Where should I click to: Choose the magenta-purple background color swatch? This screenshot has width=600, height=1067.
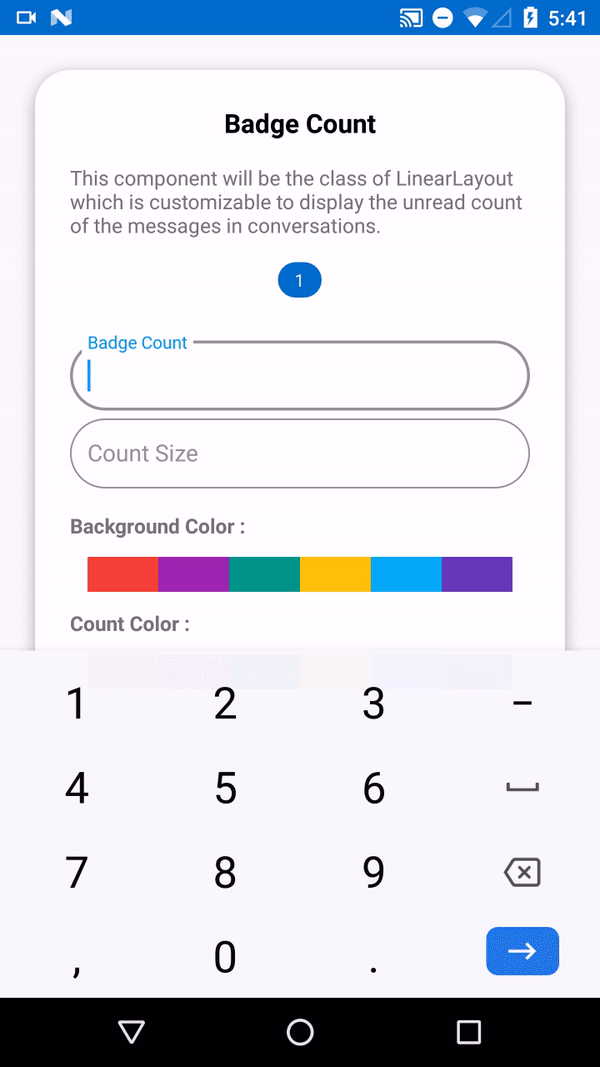pos(194,574)
